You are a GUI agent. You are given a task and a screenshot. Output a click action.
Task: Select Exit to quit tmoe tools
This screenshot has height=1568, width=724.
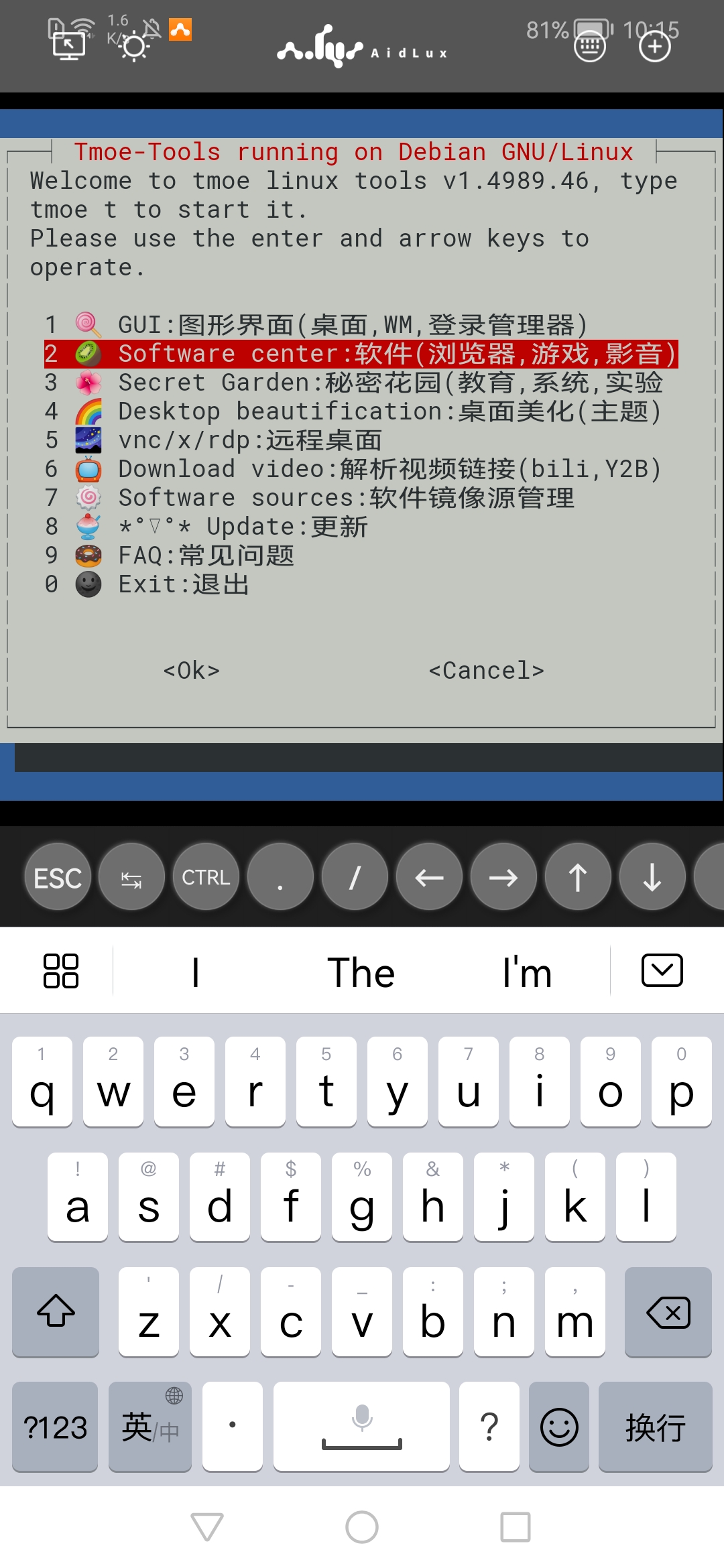pos(183,584)
